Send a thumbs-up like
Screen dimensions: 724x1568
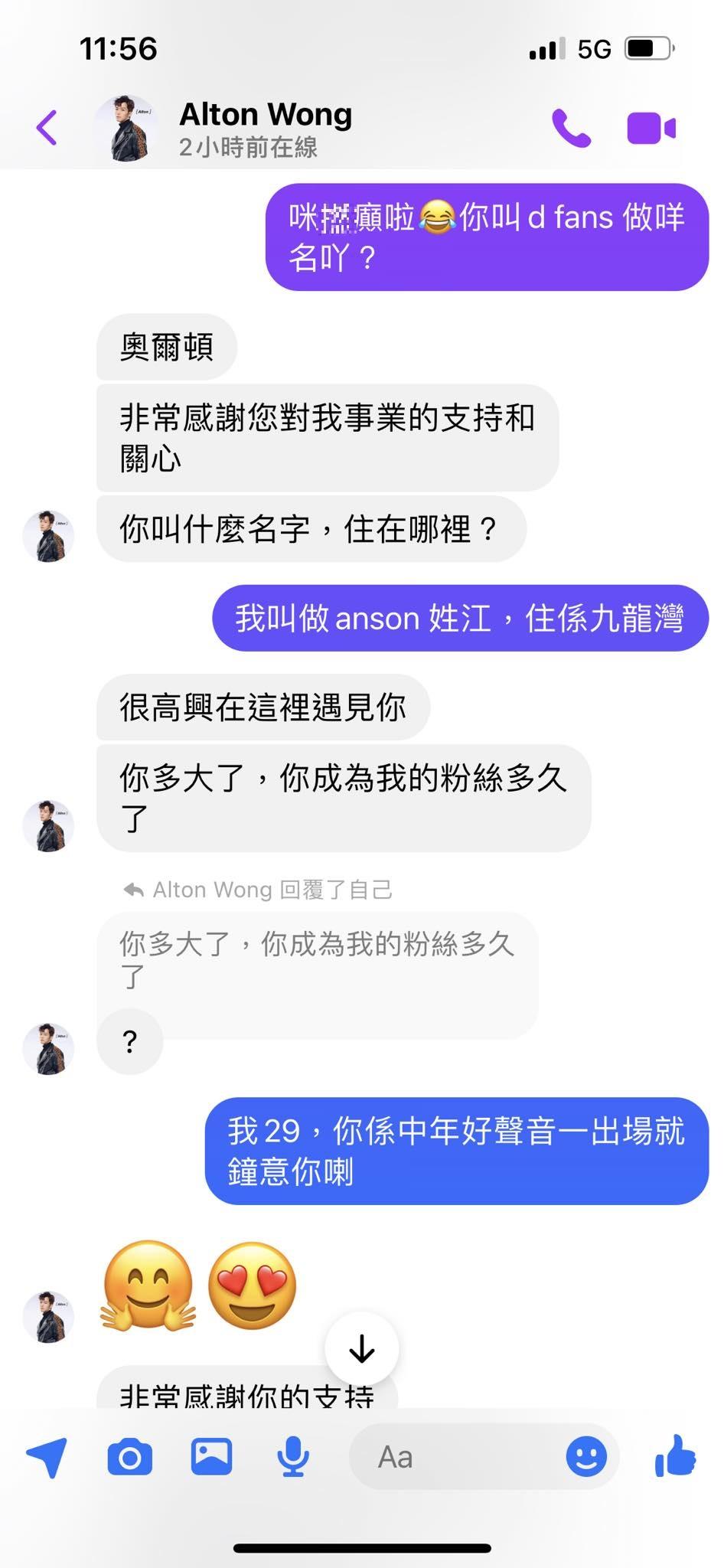click(x=676, y=1455)
